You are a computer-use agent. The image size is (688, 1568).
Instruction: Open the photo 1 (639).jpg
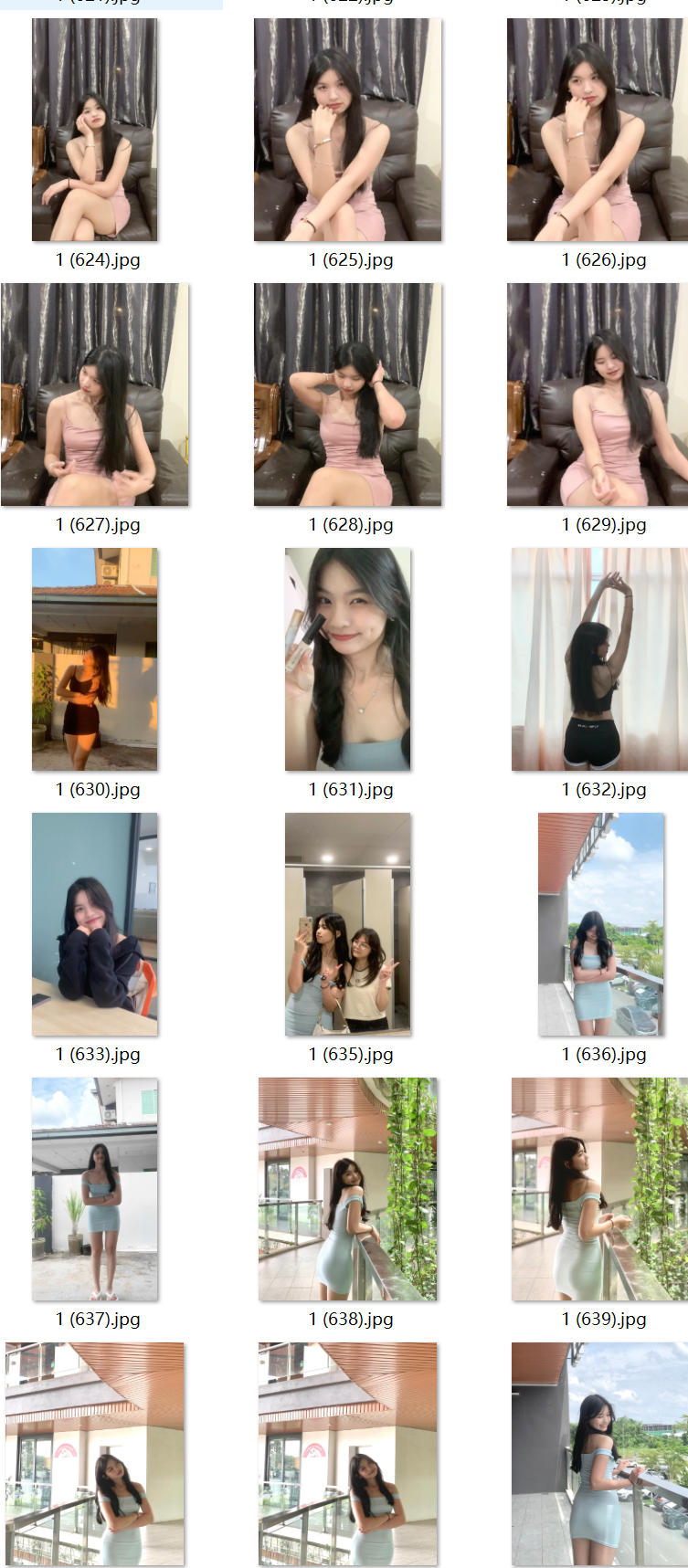(599, 1189)
